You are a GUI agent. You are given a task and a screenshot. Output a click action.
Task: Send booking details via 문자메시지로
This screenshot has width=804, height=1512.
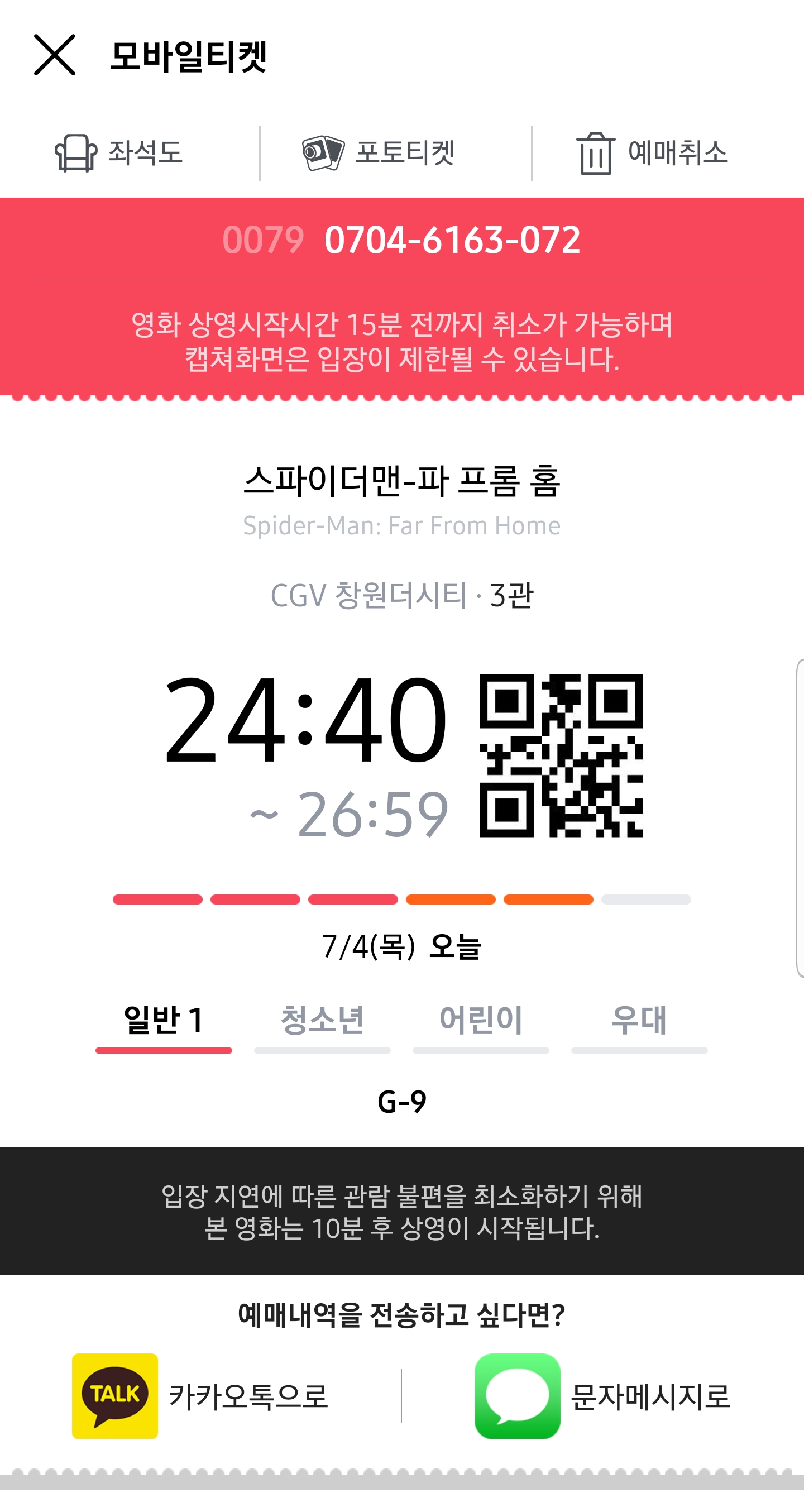pos(602,1396)
